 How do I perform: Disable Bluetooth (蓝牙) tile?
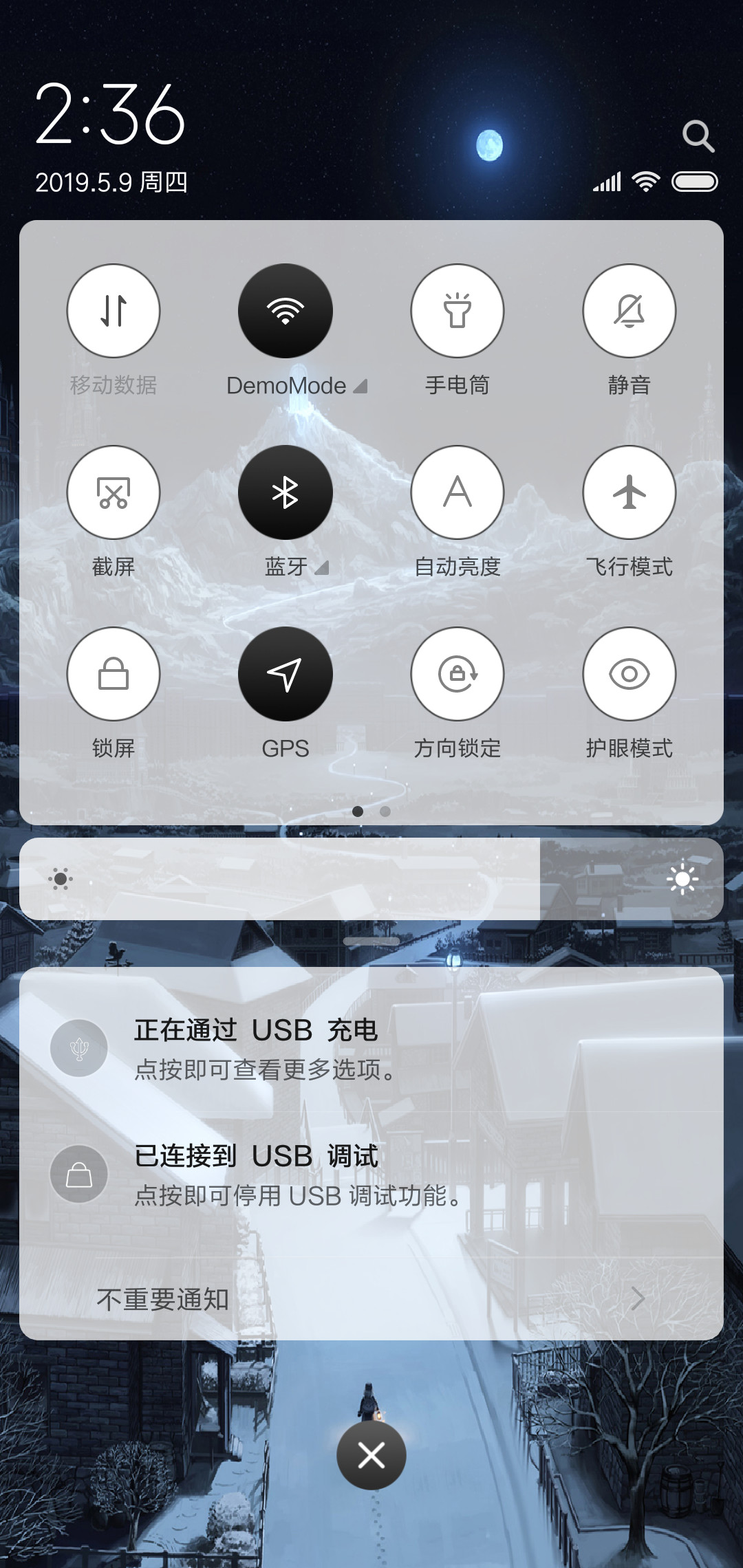point(286,492)
